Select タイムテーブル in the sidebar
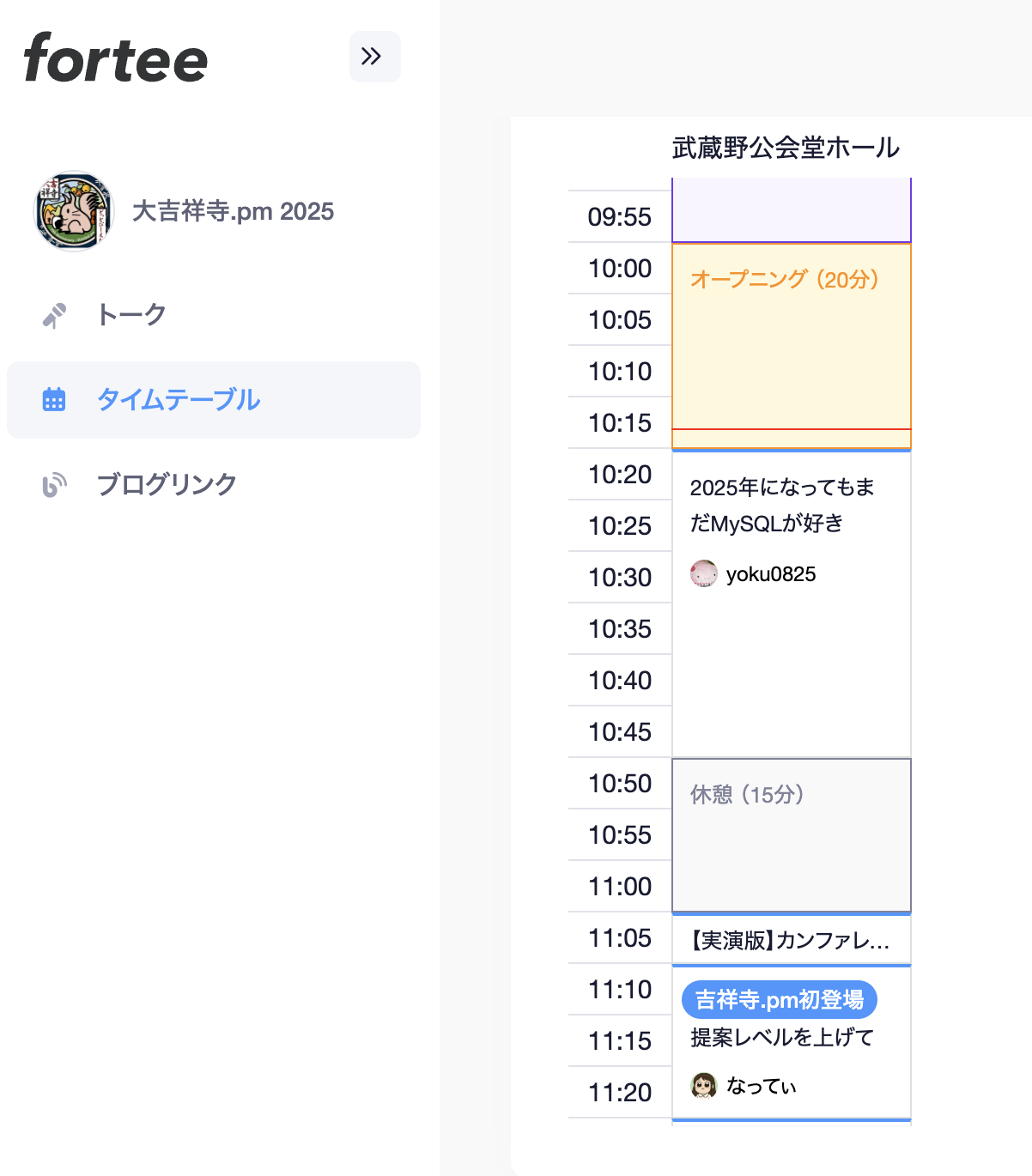Viewport: 1032px width, 1176px height. pyautogui.click(x=178, y=400)
